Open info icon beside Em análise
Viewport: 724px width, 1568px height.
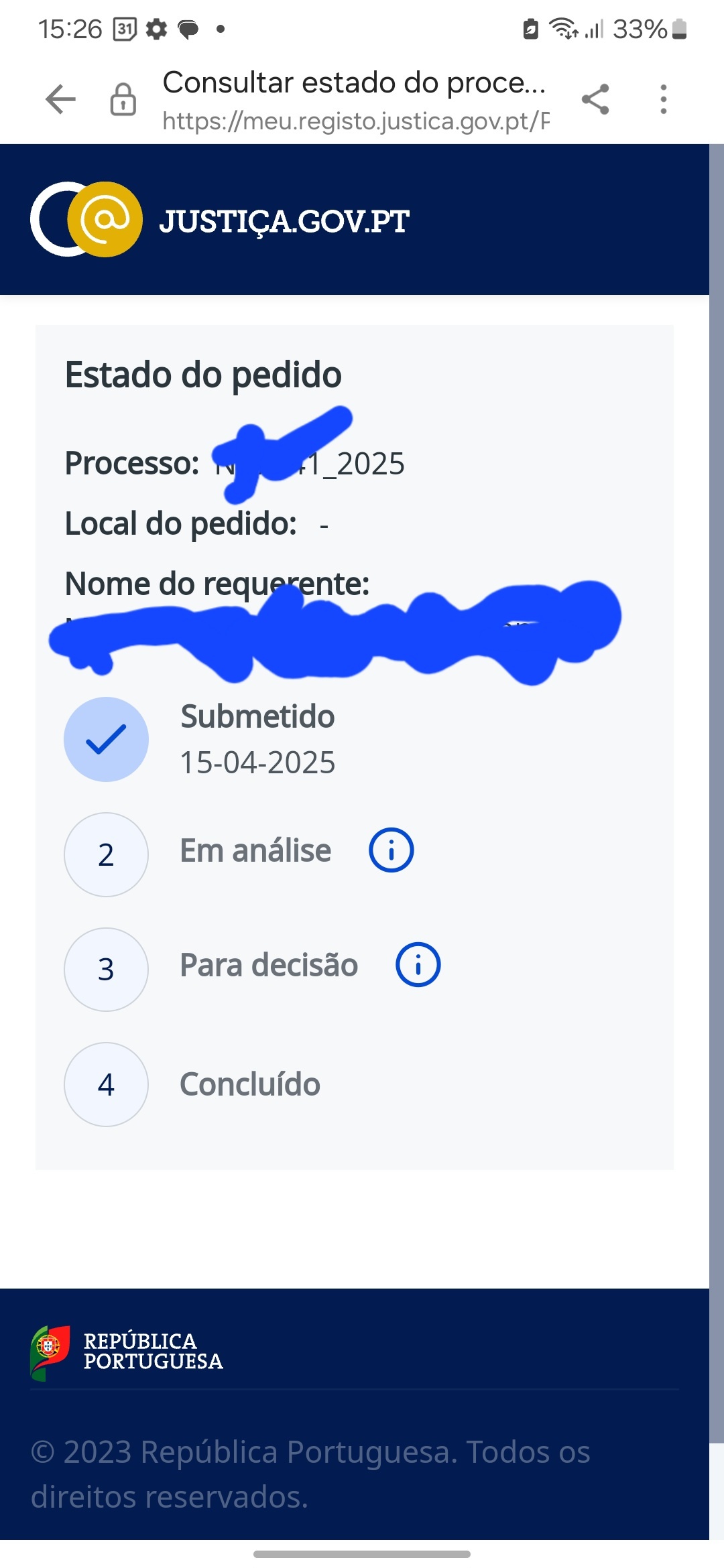(391, 850)
